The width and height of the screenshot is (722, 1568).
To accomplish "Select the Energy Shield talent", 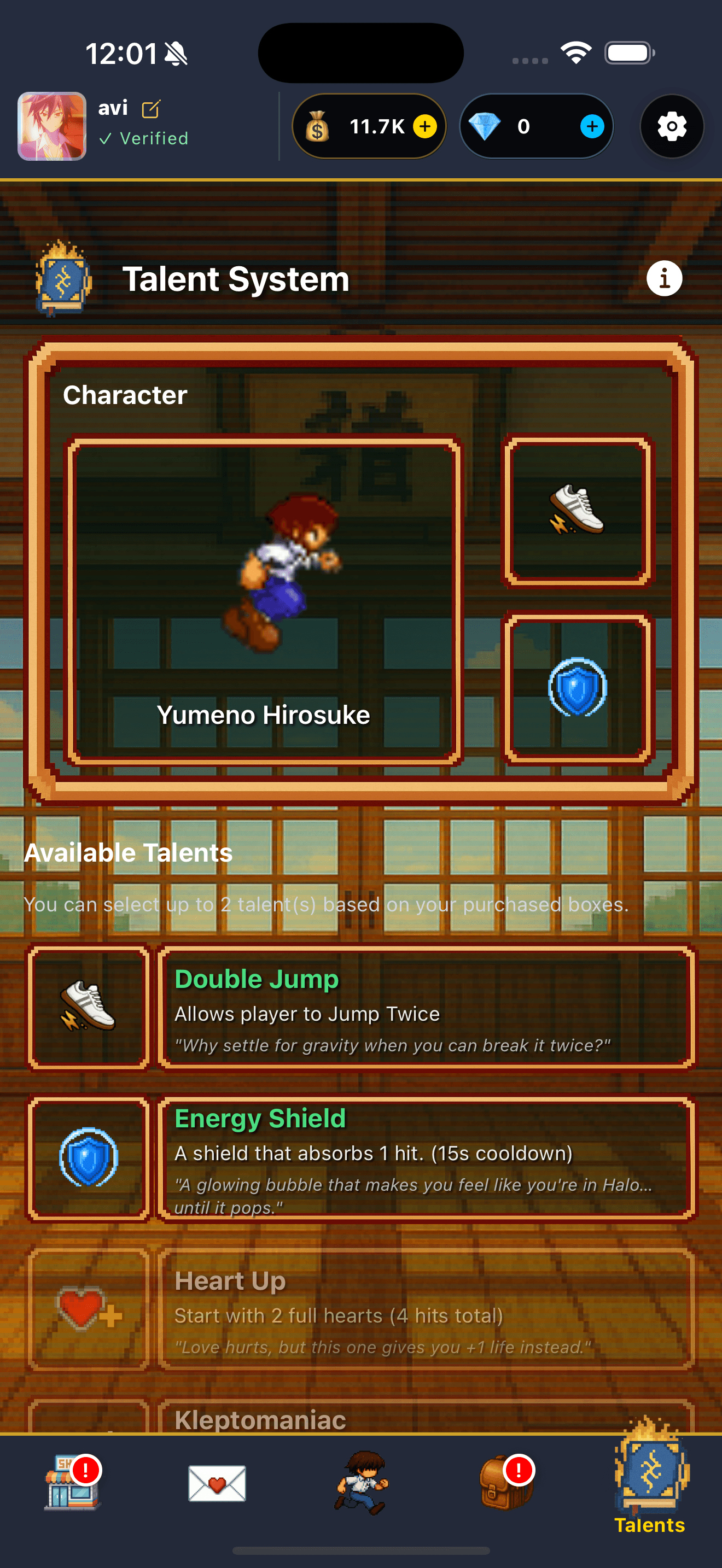I will tap(425, 1158).
